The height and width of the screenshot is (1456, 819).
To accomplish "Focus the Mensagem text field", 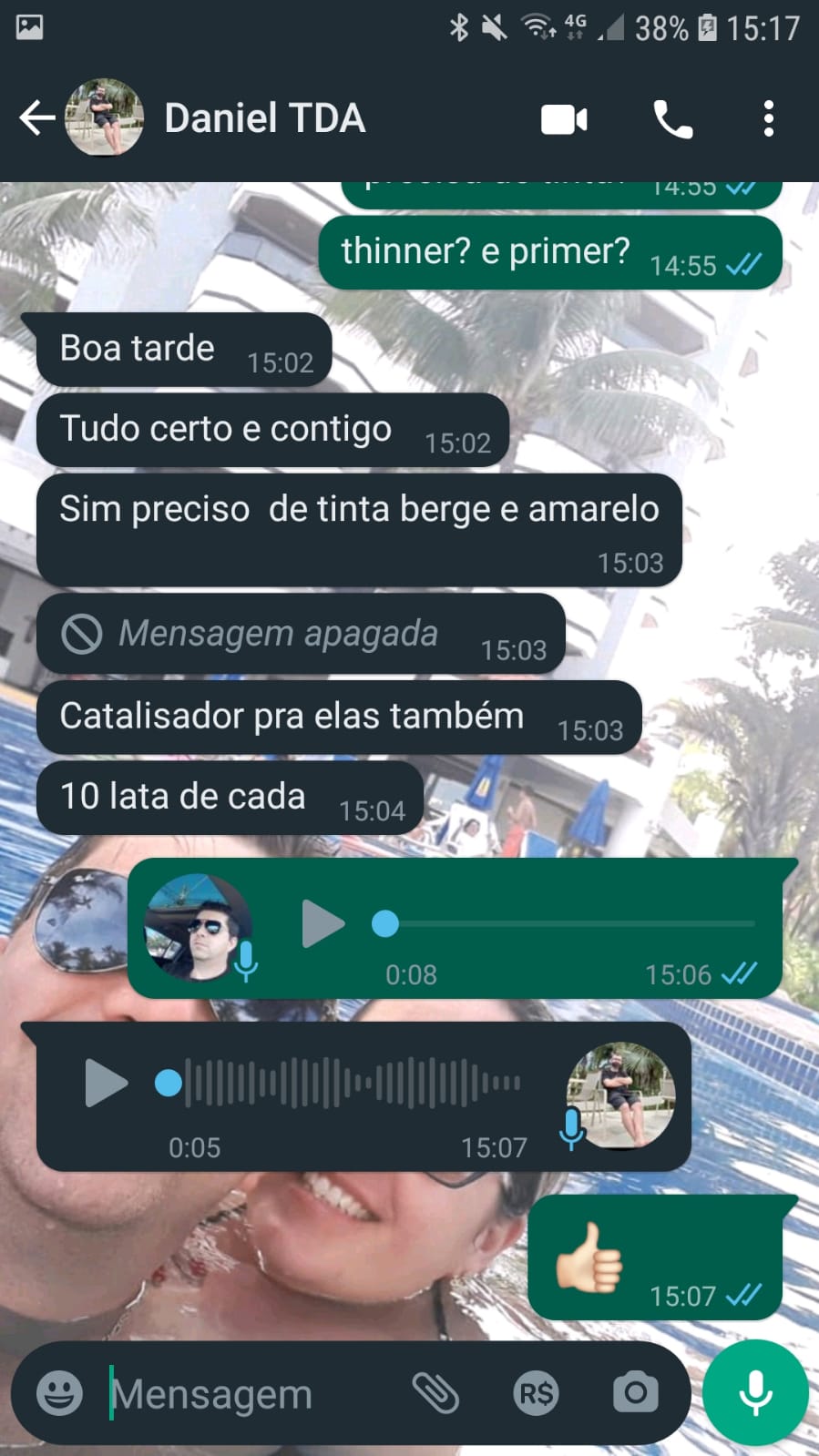I will 246,1393.
